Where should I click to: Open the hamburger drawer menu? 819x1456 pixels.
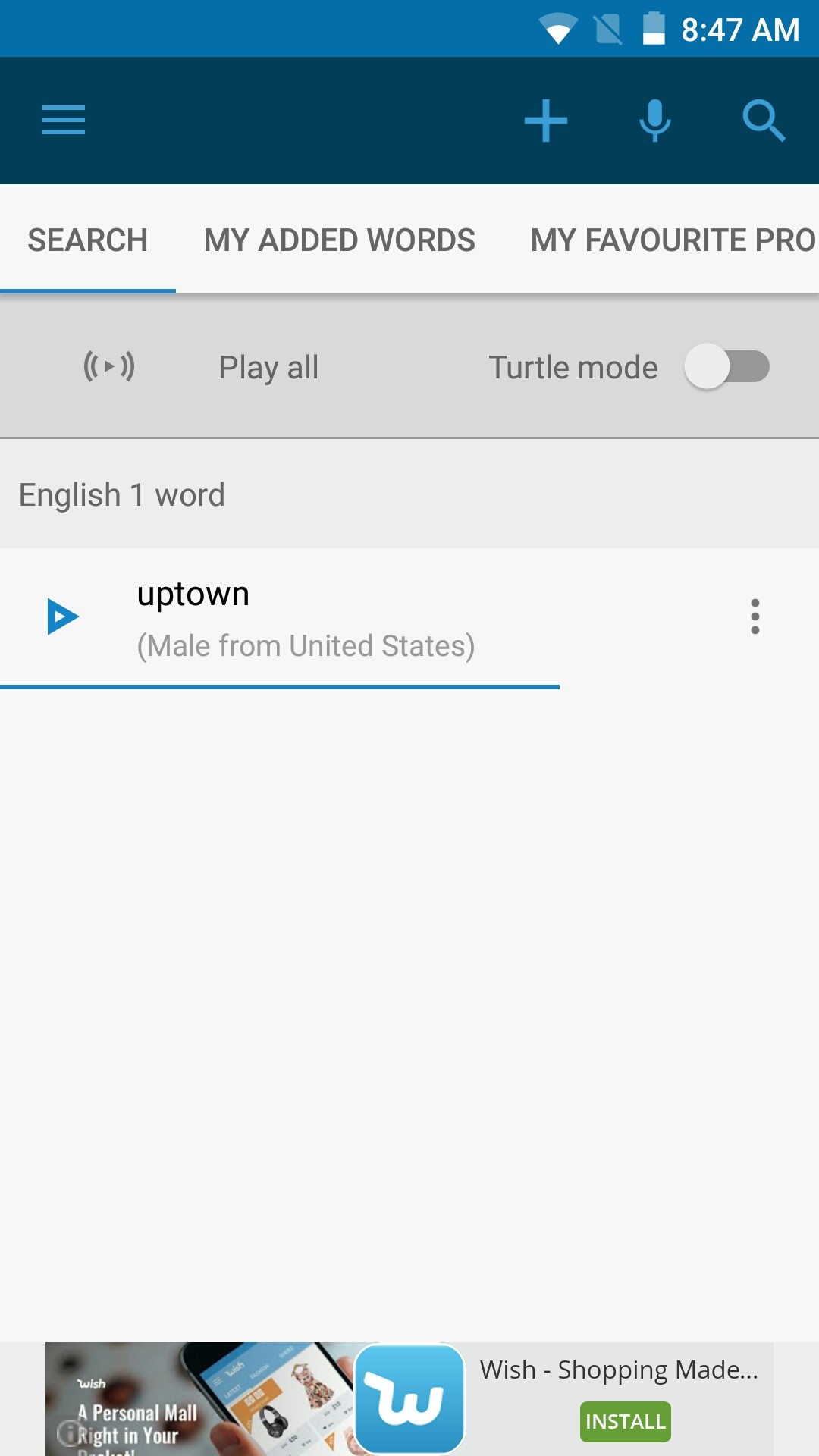pyautogui.click(x=64, y=121)
